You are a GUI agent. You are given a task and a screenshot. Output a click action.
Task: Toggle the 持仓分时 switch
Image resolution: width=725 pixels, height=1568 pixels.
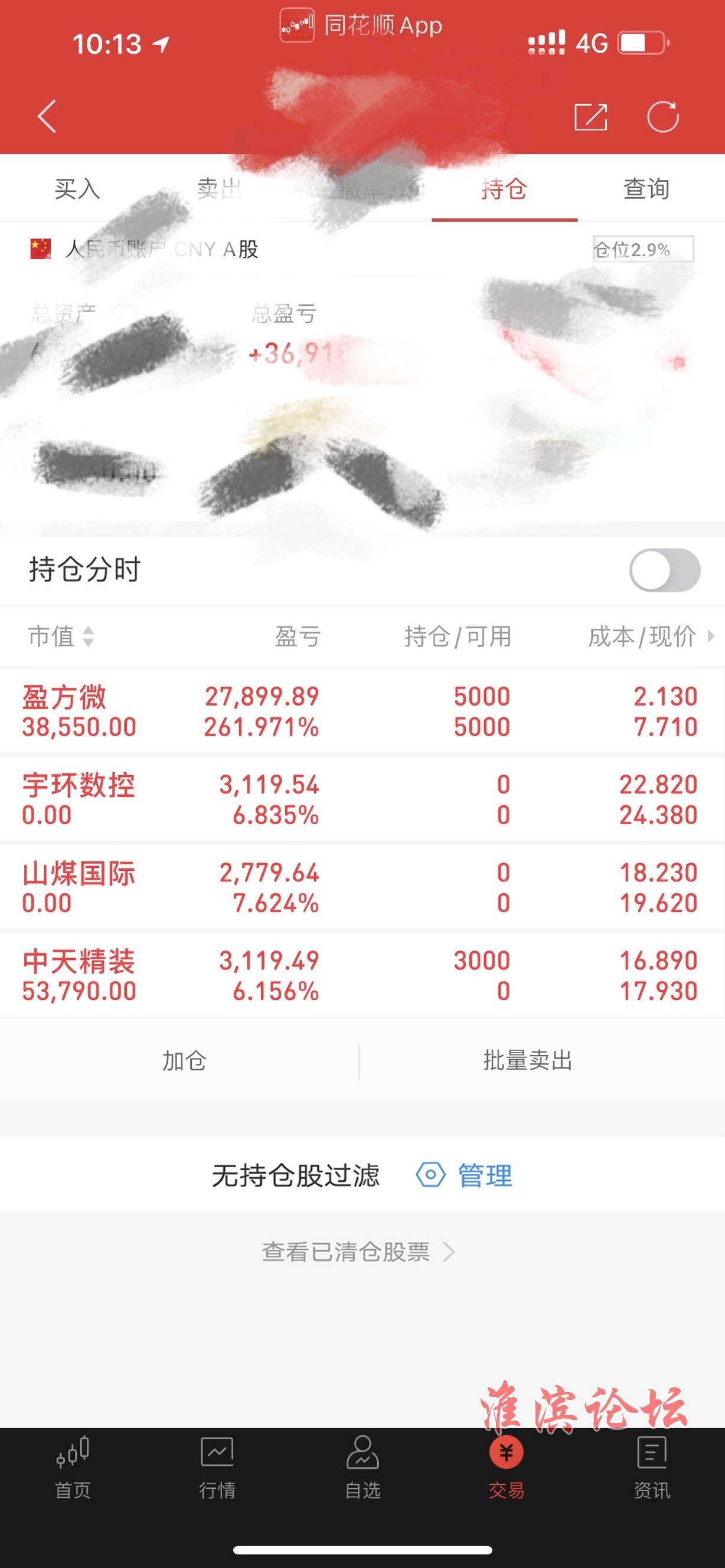(x=664, y=570)
